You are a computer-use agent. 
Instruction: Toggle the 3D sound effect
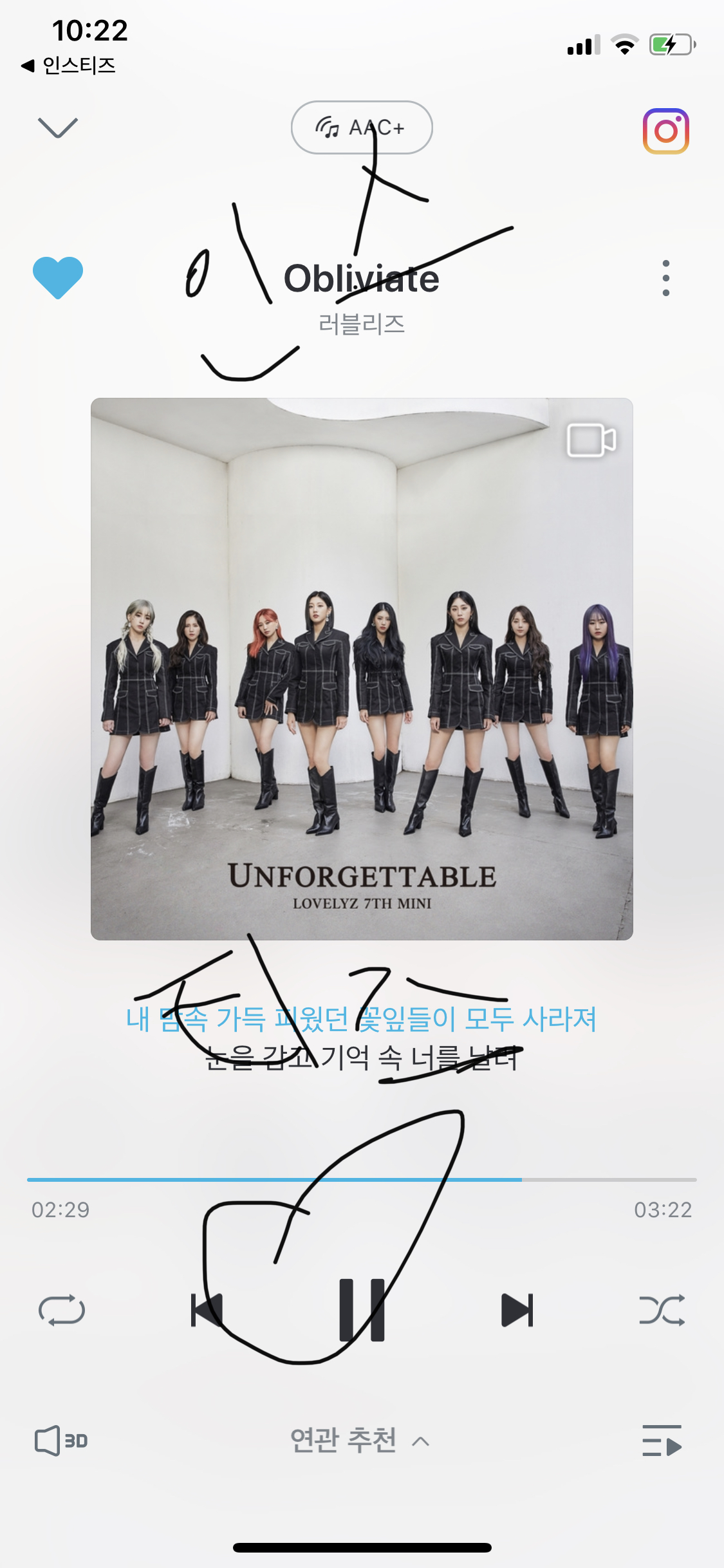(61, 1441)
